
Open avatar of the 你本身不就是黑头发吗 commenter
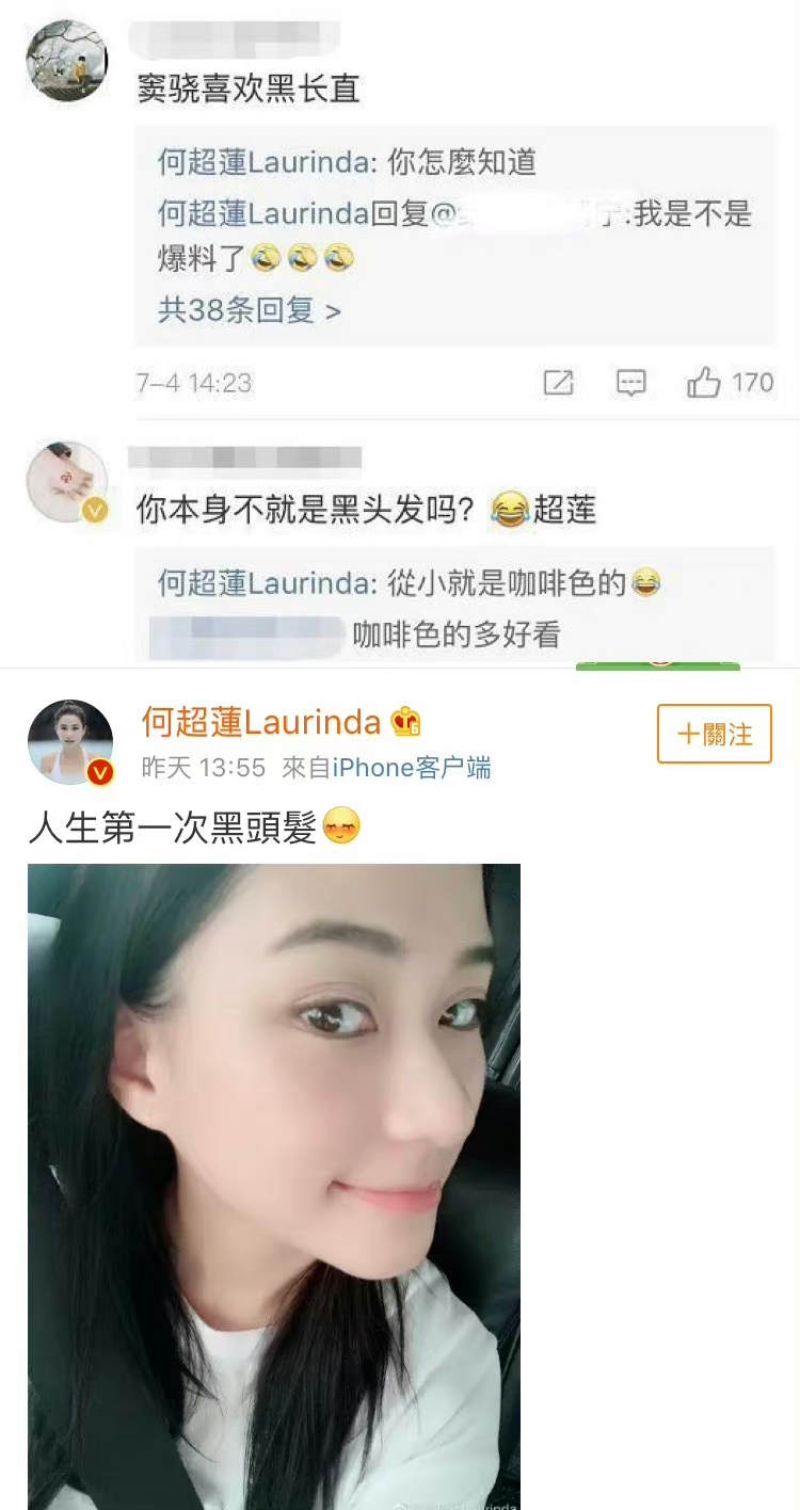point(66,482)
